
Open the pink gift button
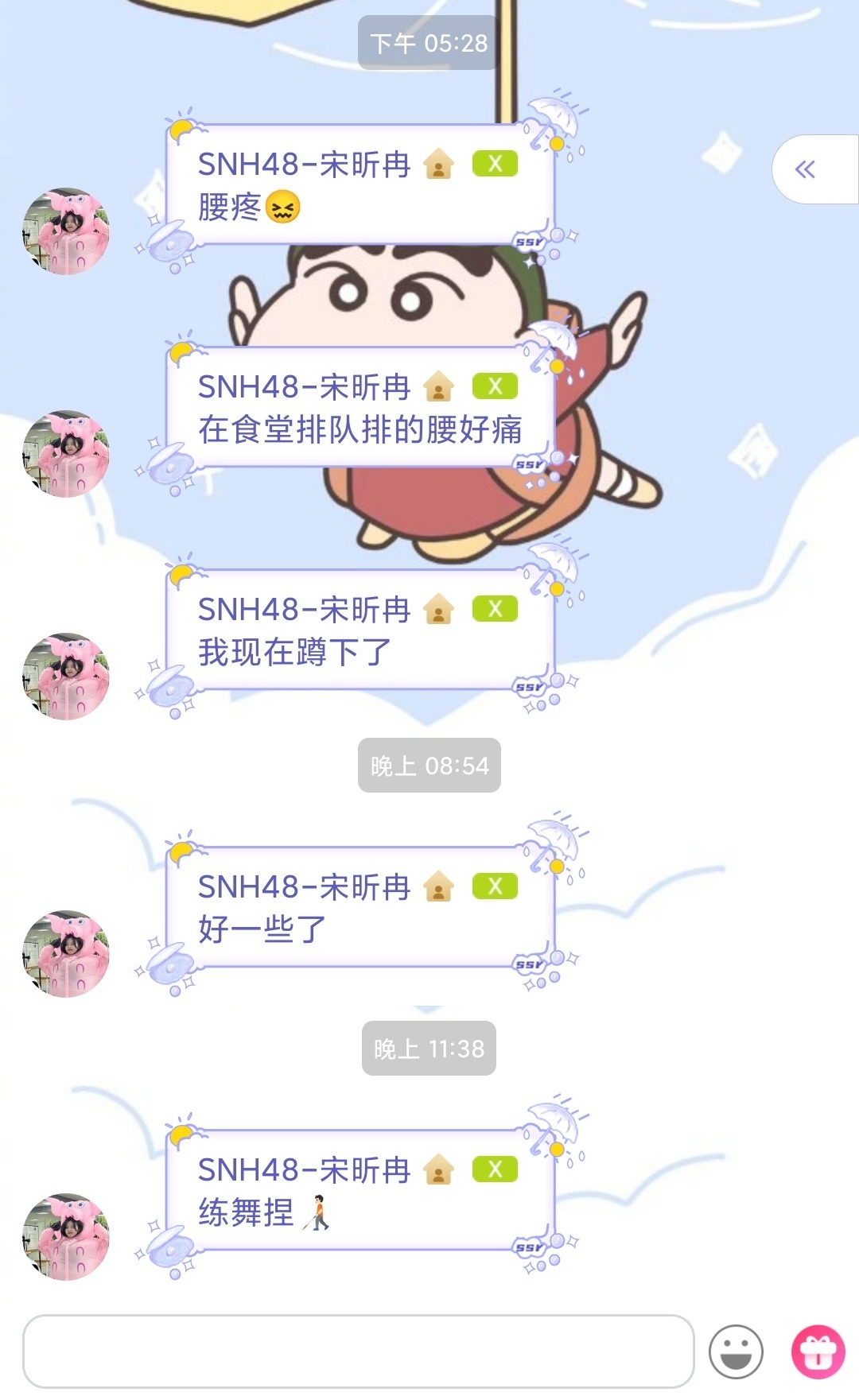point(818,1351)
